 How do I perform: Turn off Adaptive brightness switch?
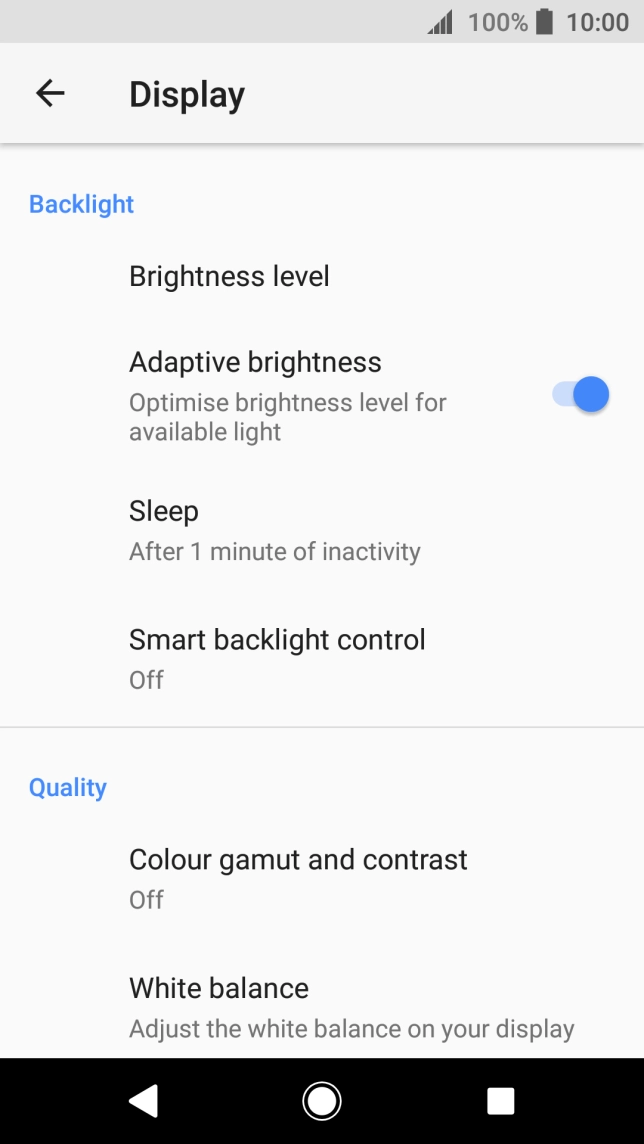[x=580, y=395]
